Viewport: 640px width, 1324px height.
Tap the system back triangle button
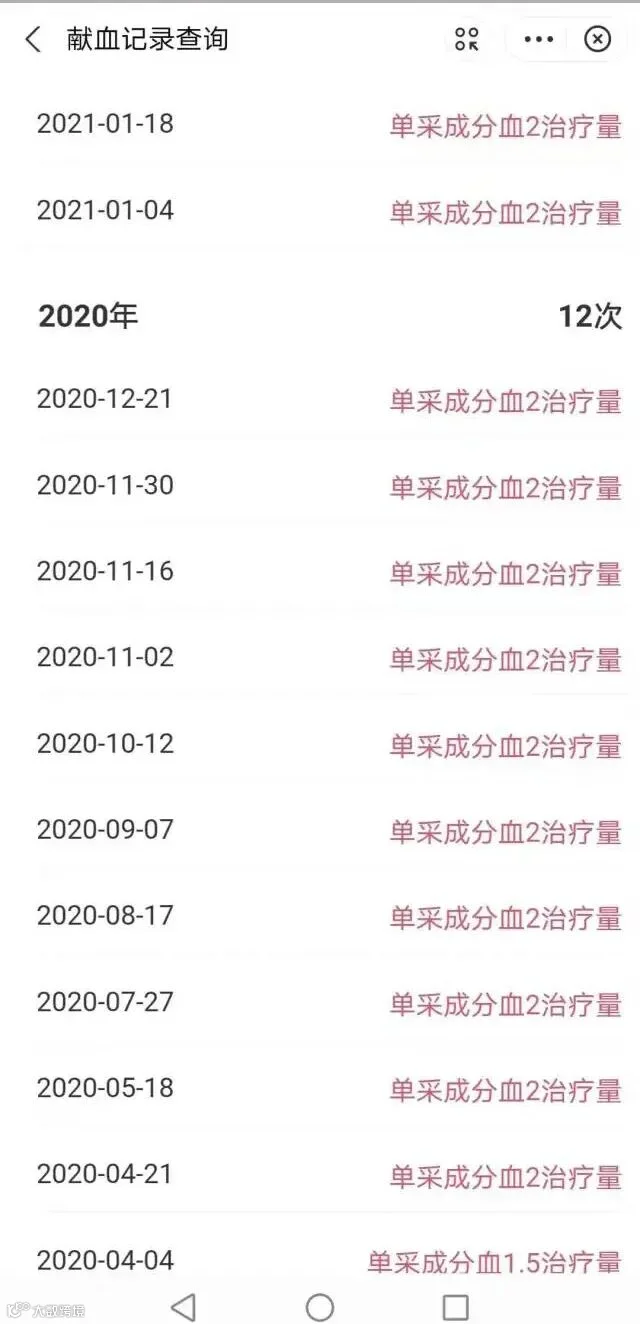(x=183, y=1306)
